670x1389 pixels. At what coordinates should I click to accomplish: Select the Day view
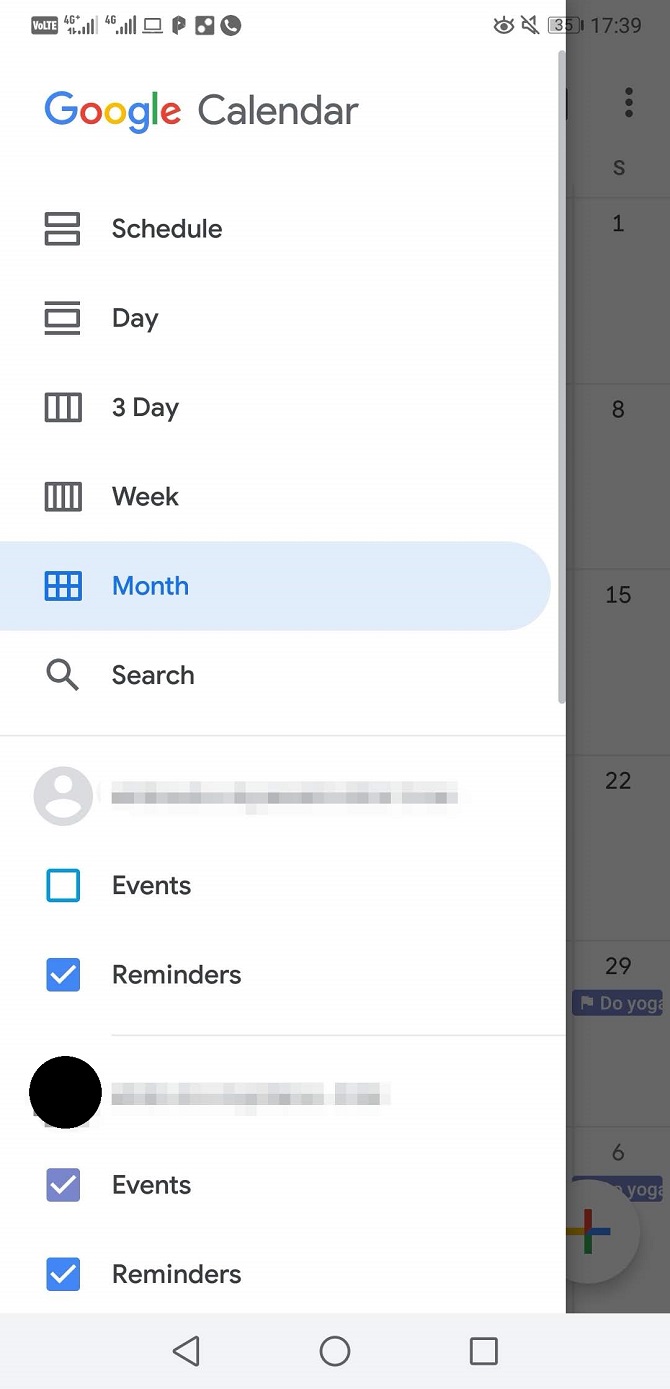134,319
